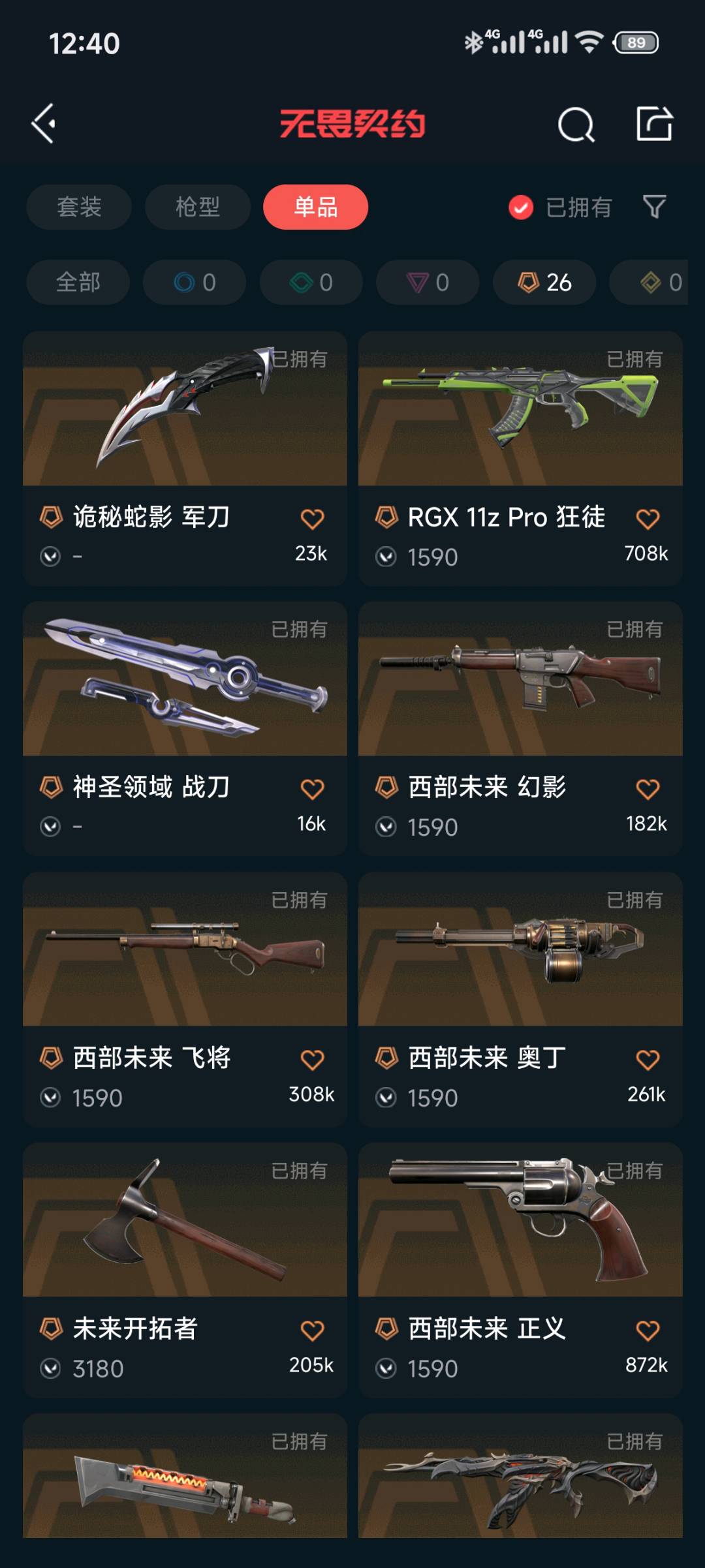Like the 西部未来 幻影 skin
The height and width of the screenshot is (1568, 705).
click(x=648, y=790)
